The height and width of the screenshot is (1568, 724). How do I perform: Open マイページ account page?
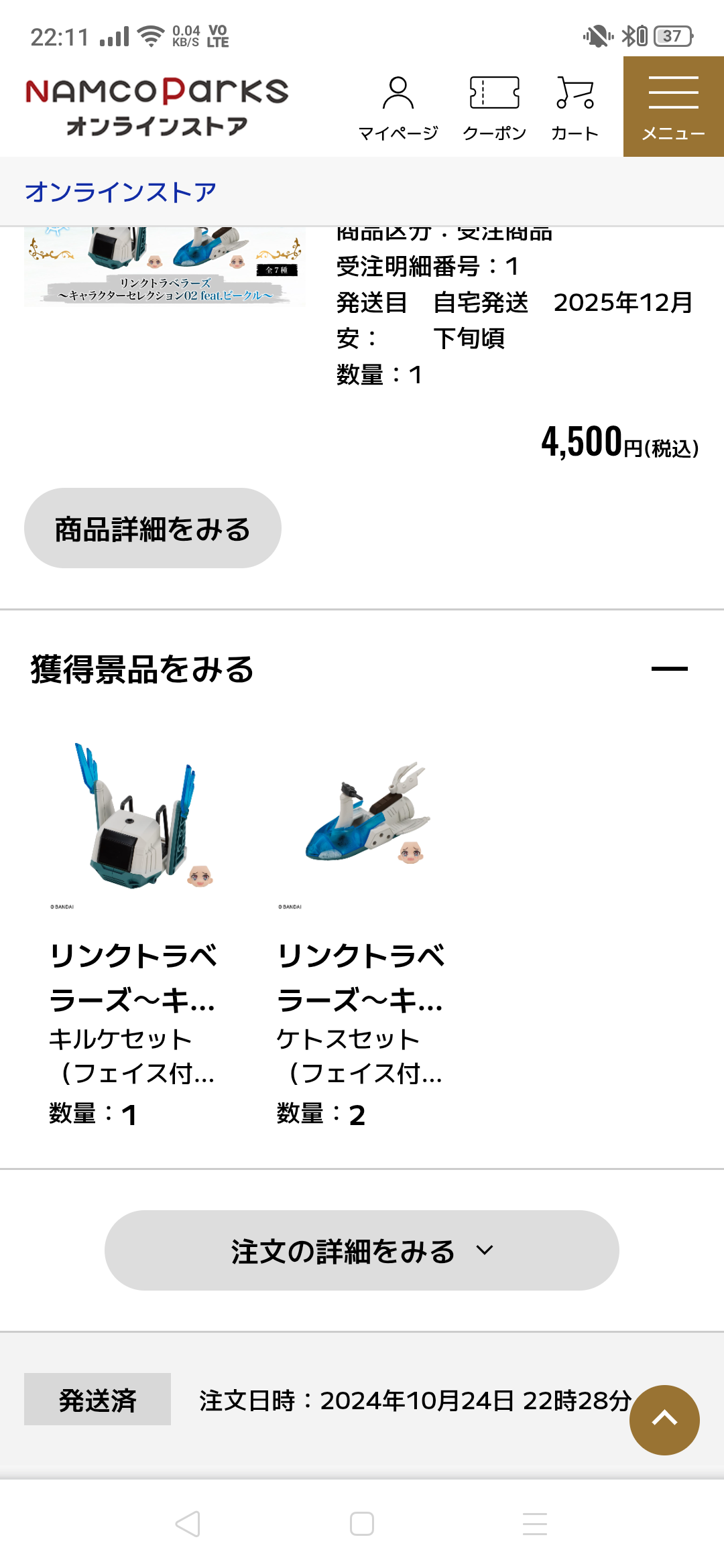[x=398, y=109]
